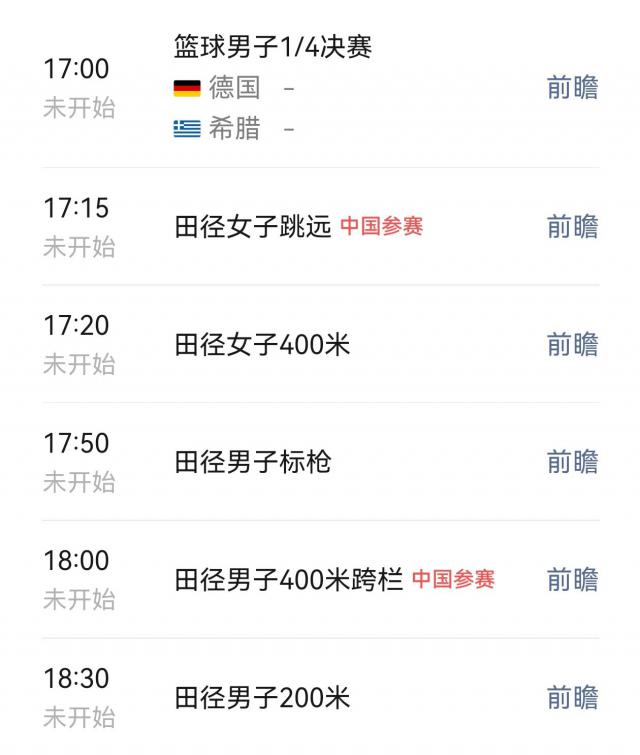Check 前瞻 for 田径男子400米跨栏
Image resolution: width=640 pixels, height=755 pixels.
pos(572,580)
